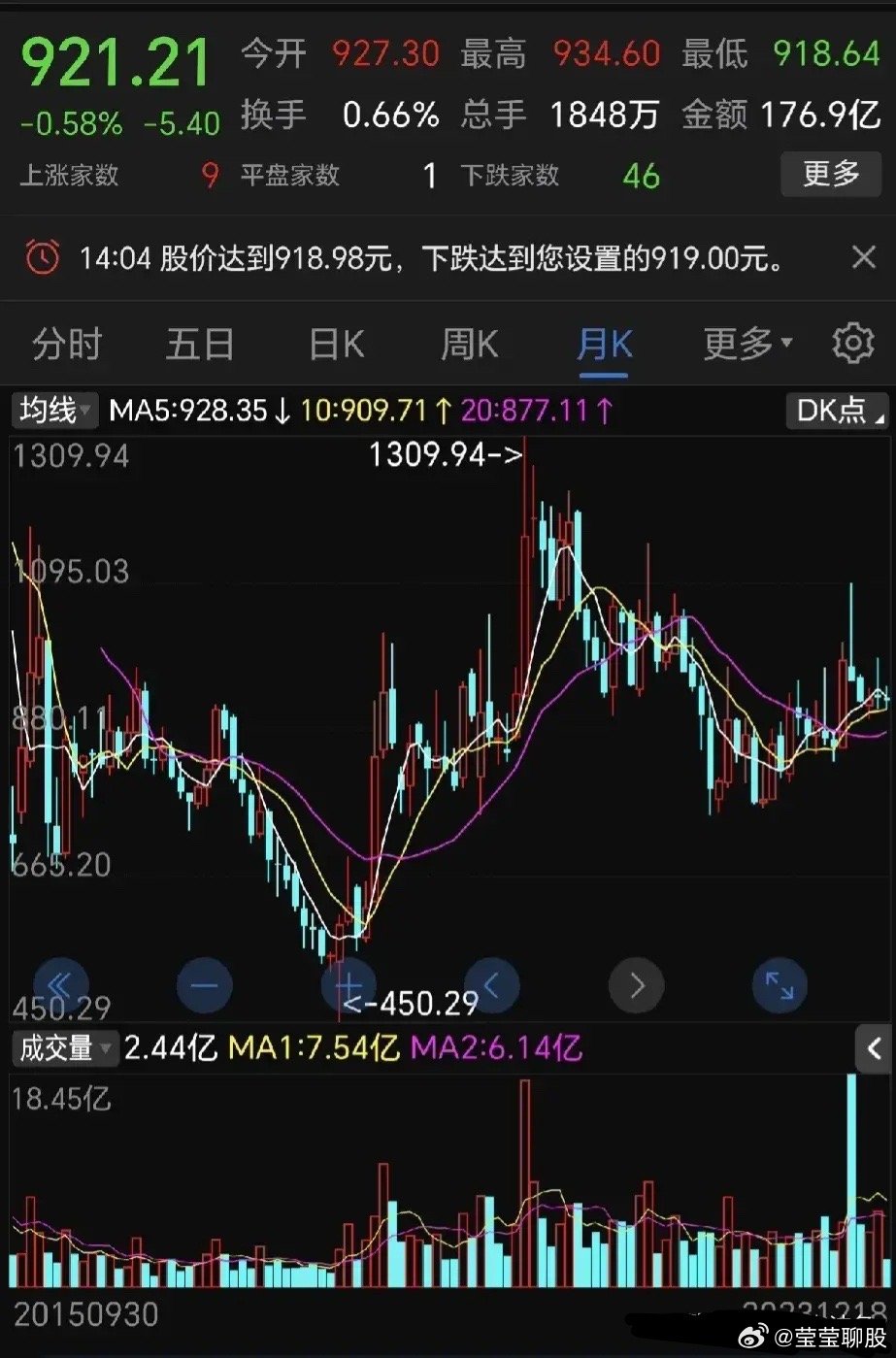Screen dimensions: 896x1358
Task: Expand chart to full screen
Action: click(x=780, y=986)
